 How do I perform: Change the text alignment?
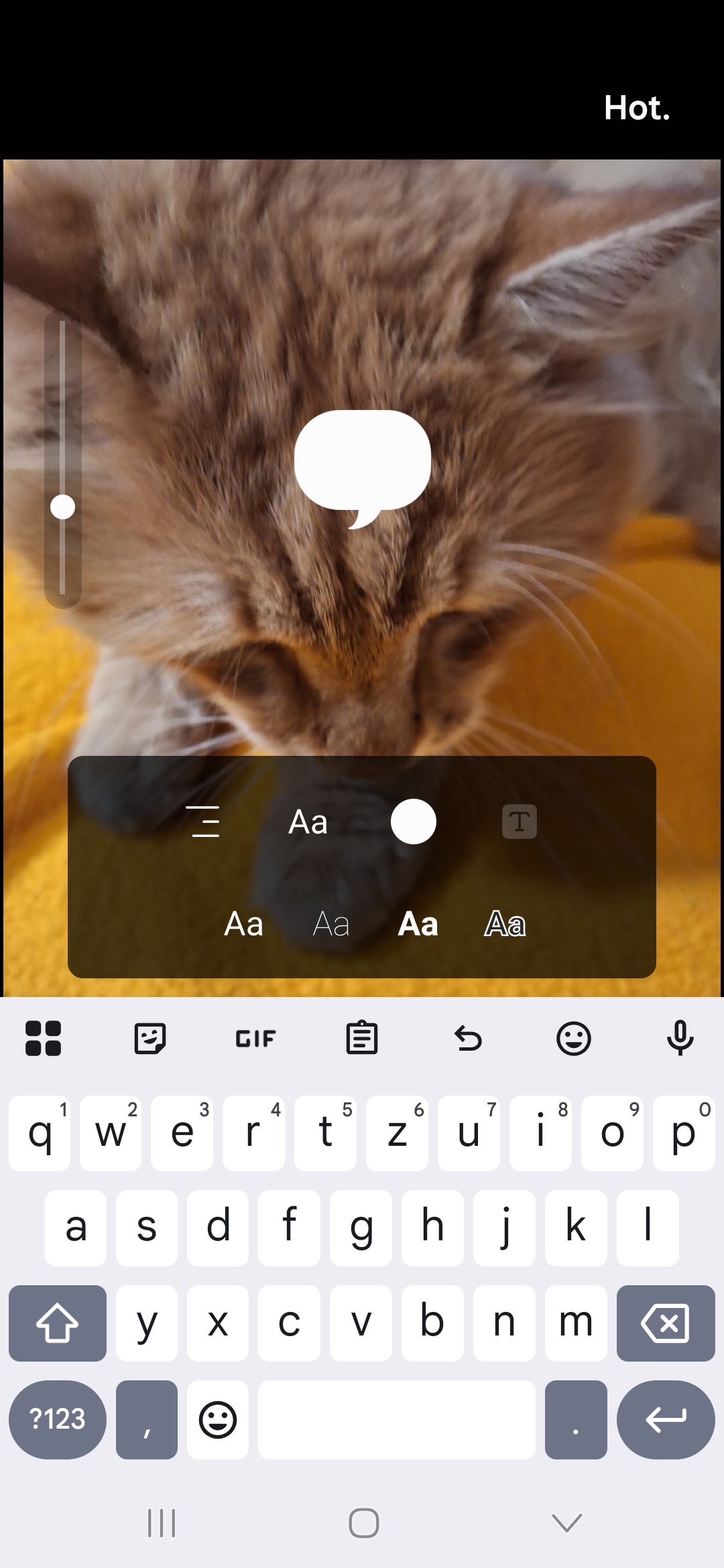pos(204,822)
